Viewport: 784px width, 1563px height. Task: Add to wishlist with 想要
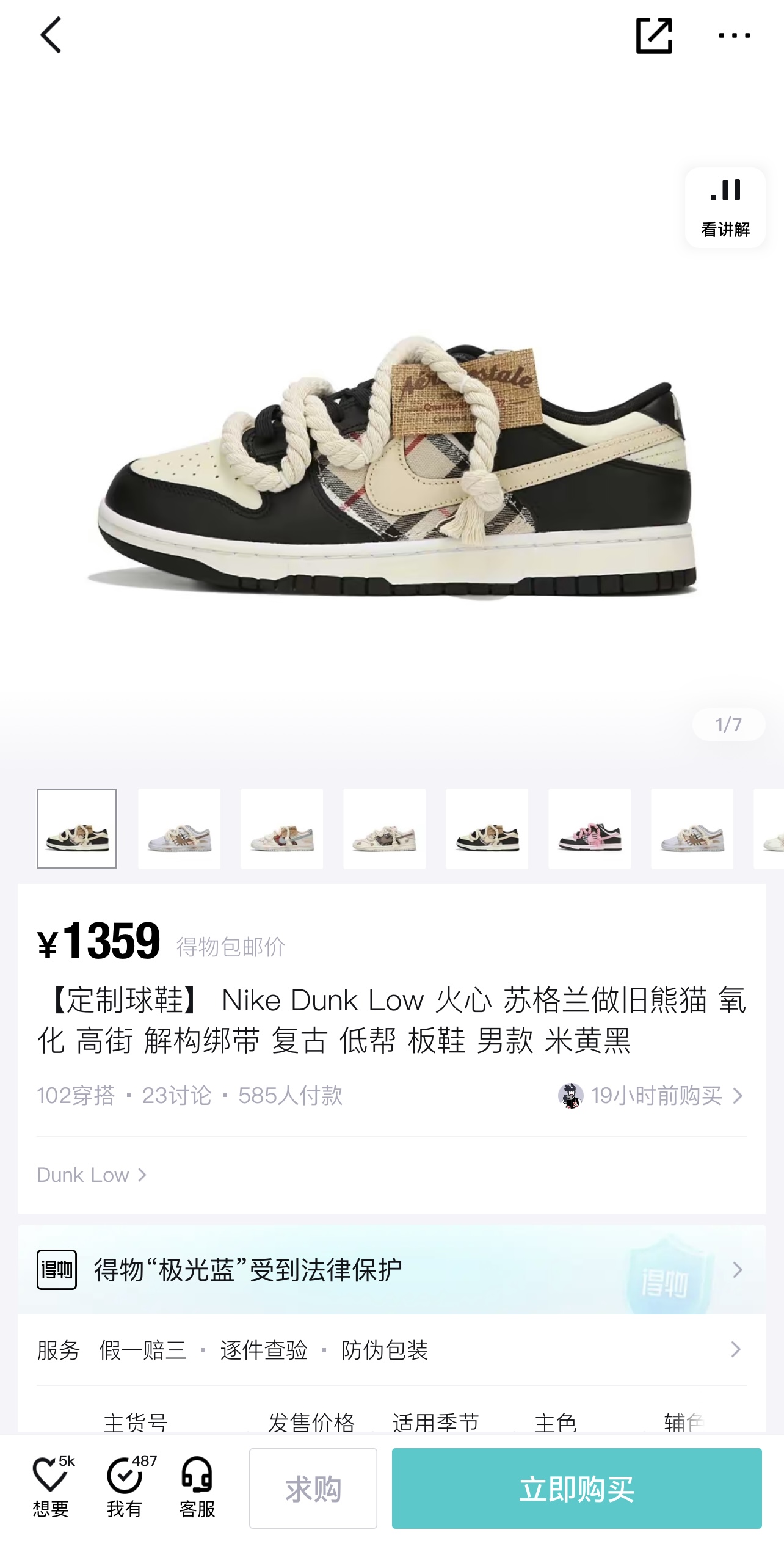point(51,1487)
